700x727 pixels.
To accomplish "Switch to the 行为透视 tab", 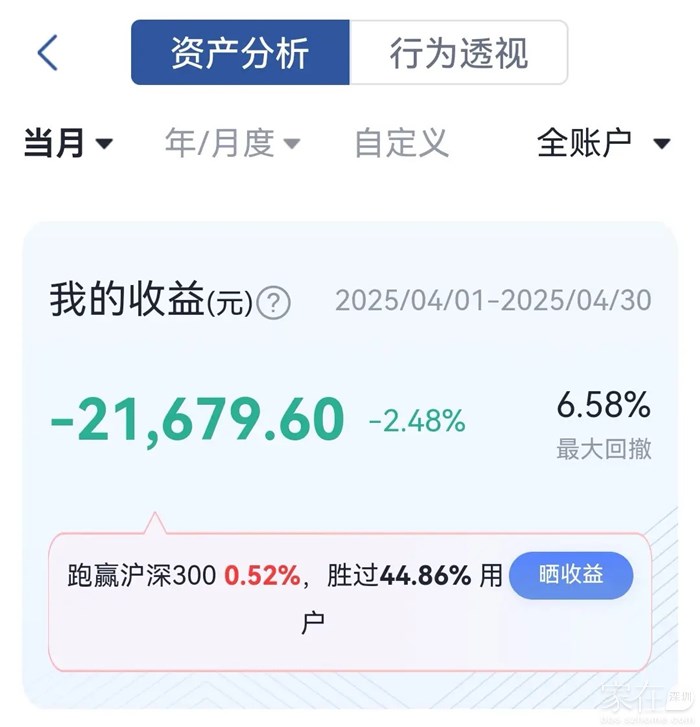I will (x=458, y=52).
